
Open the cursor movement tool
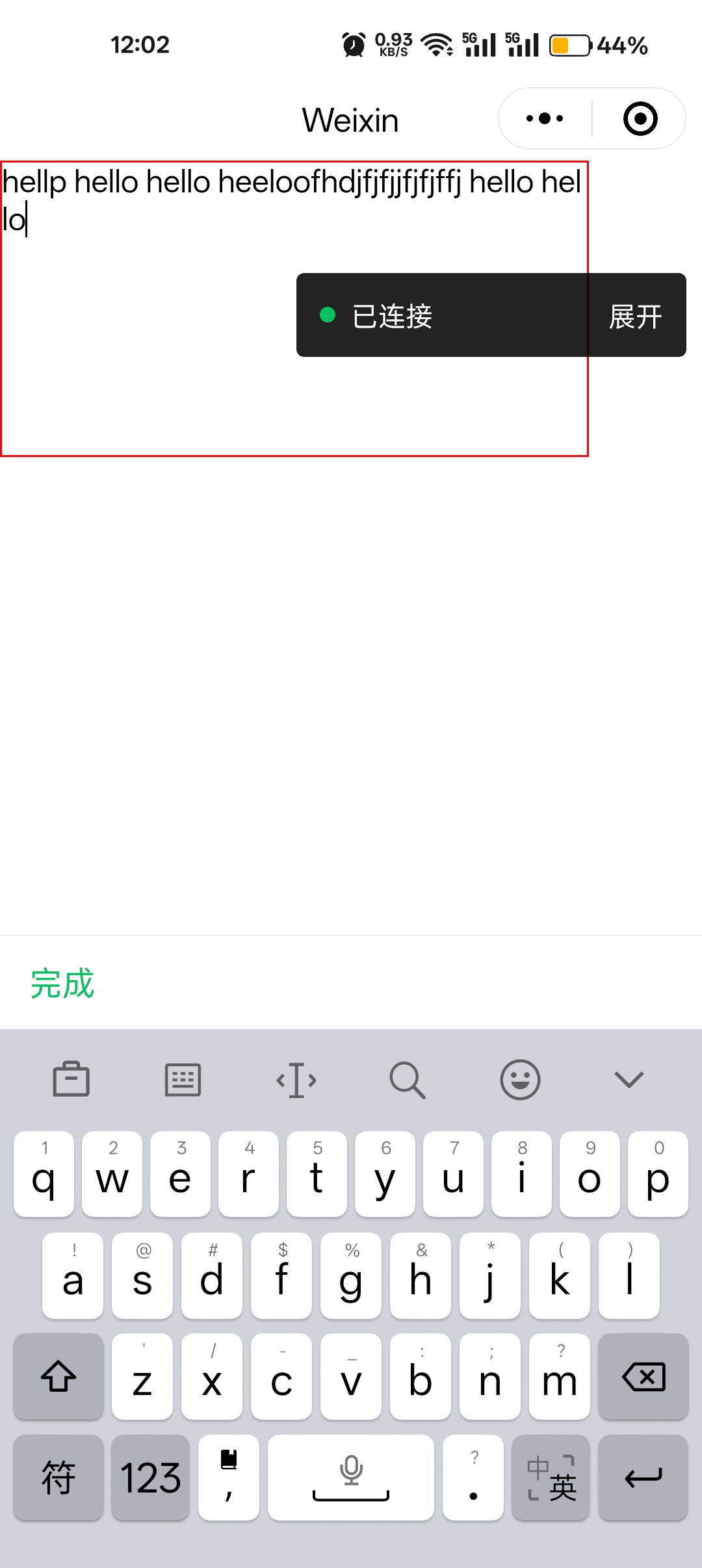296,1080
